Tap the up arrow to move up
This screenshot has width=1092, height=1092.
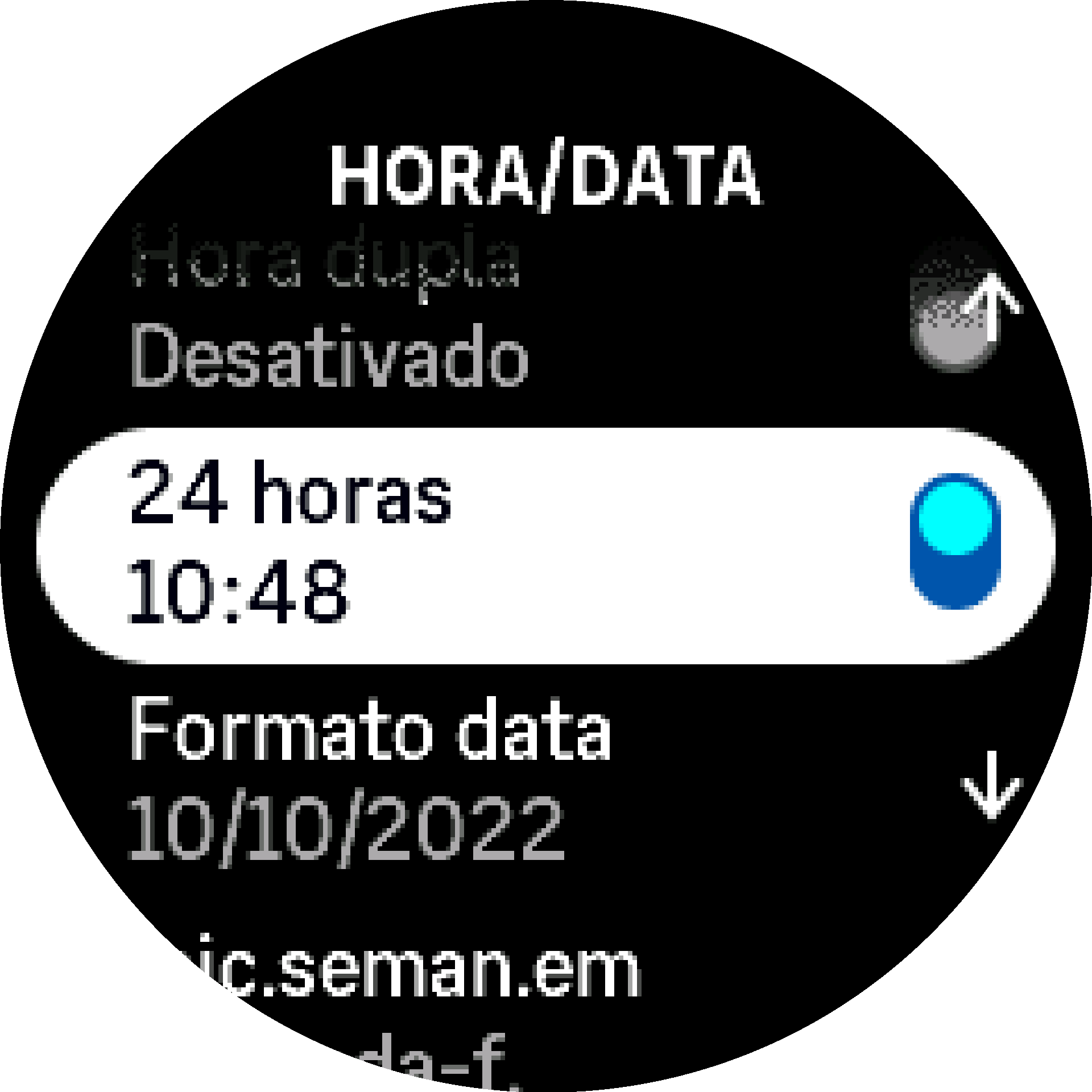click(x=992, y=307)
